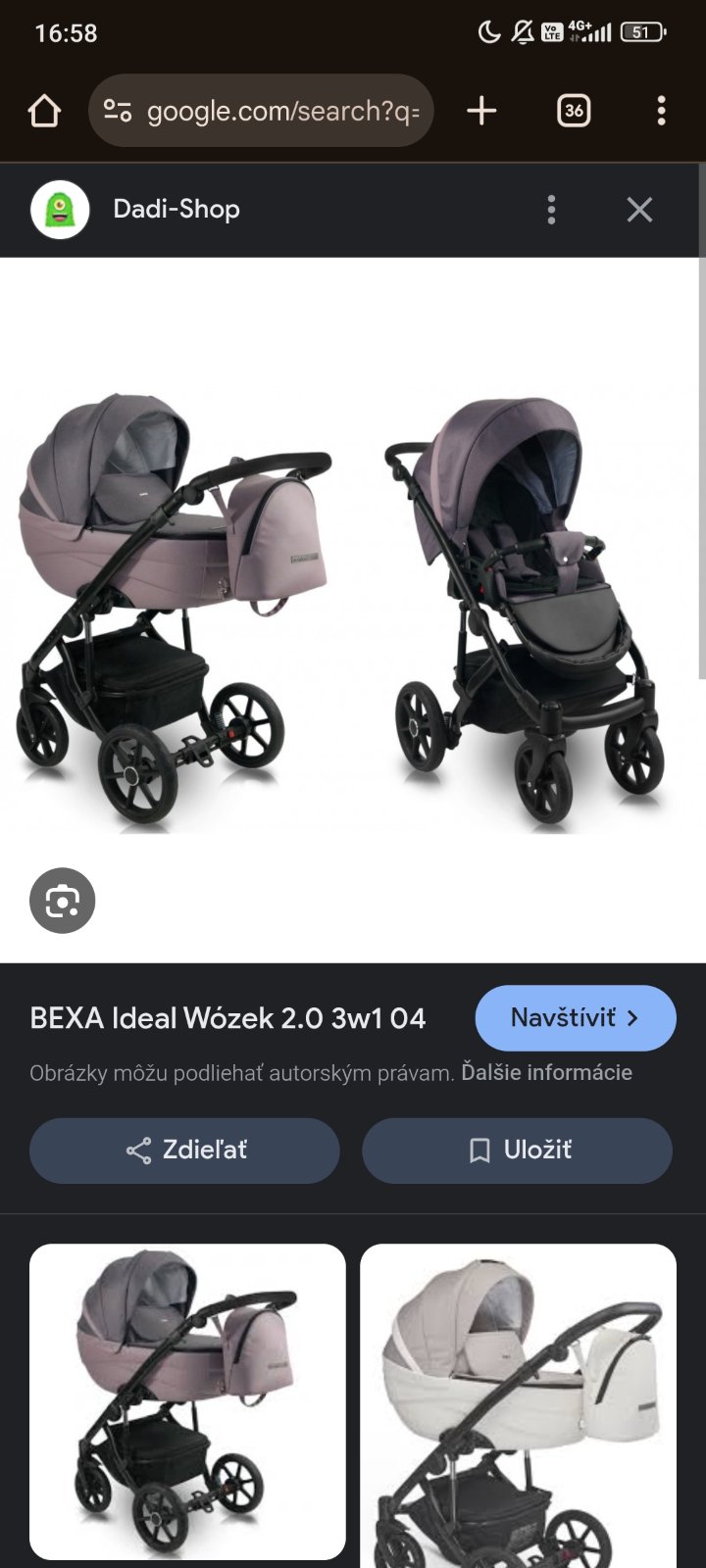Open the Dadi-Shop source page
Screen dimensions: 706x1568
(x=176, y=210)
